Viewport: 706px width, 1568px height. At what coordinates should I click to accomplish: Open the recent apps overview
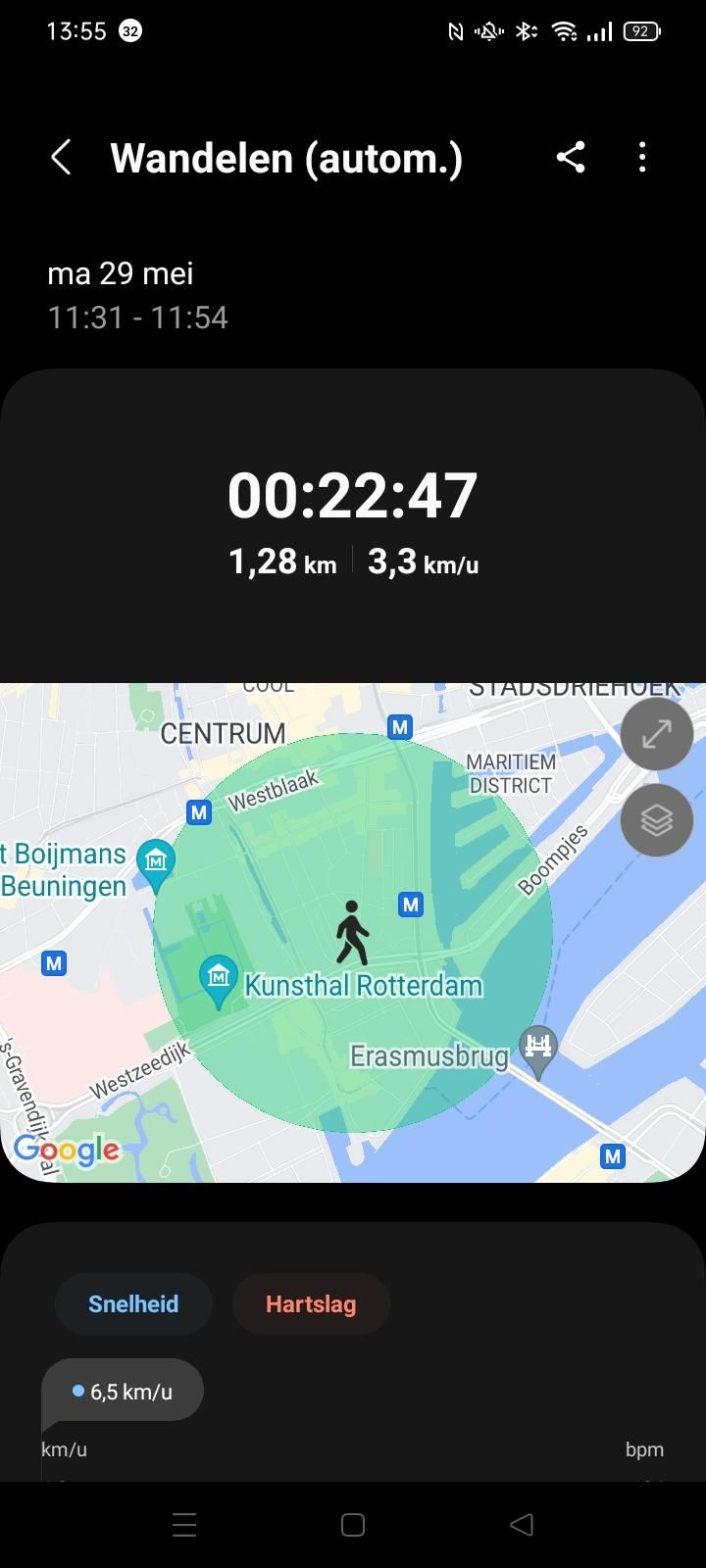(184, 1524)
